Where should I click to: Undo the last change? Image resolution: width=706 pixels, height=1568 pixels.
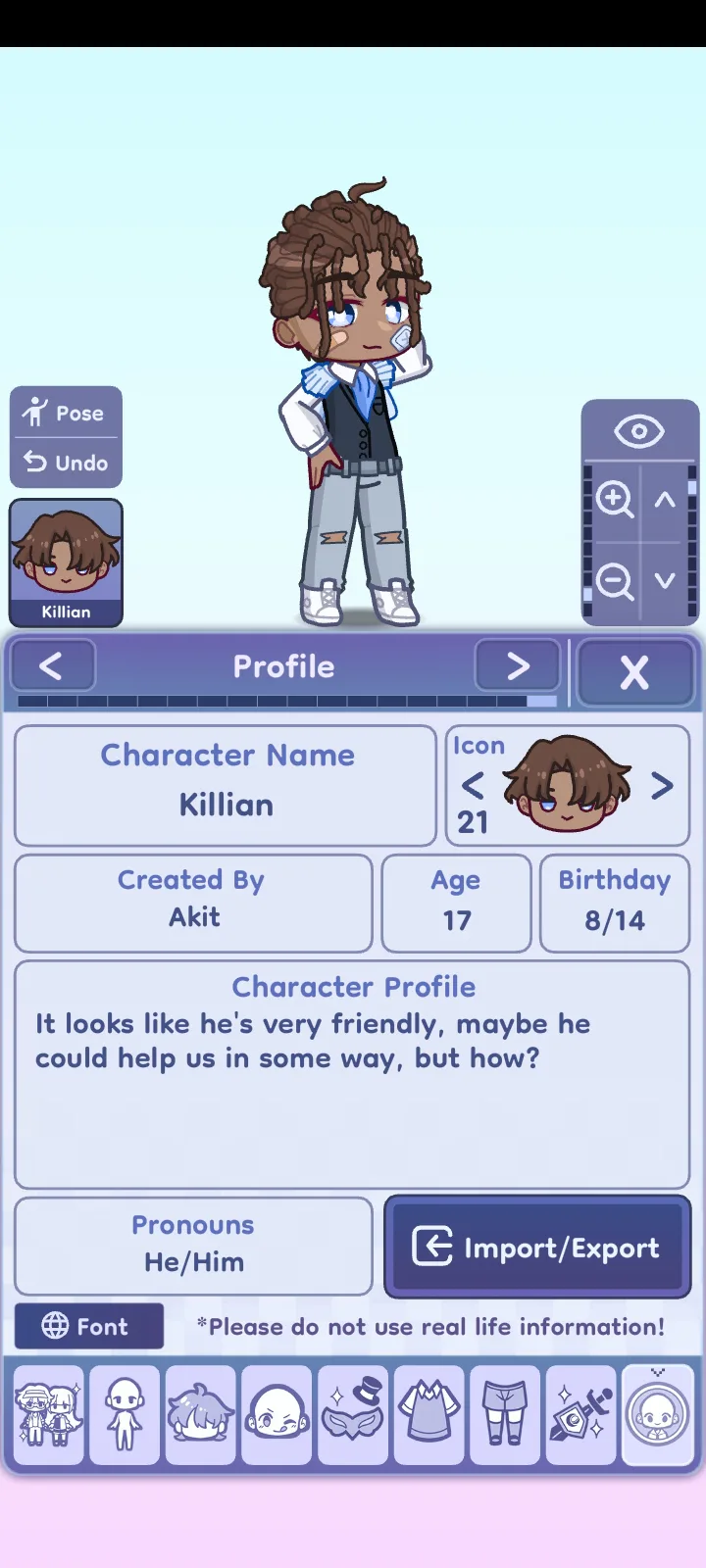66,463
